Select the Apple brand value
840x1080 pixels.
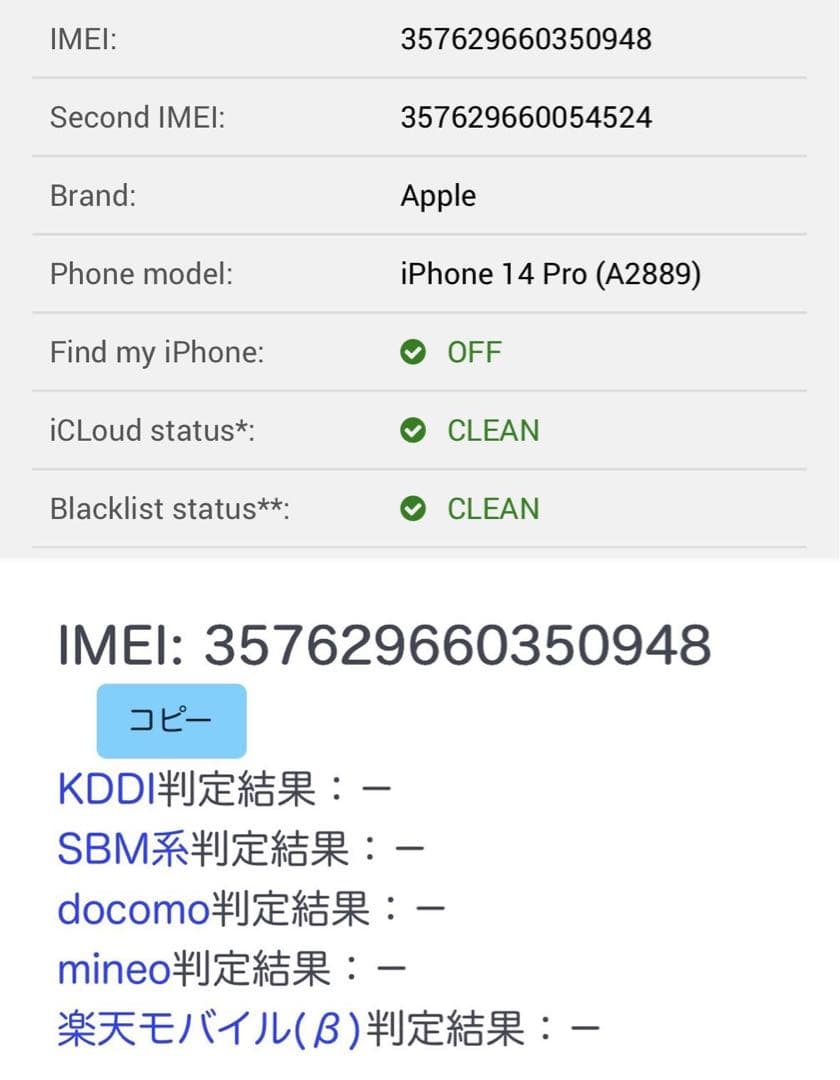pyautogui.click(x=437, y=196)
